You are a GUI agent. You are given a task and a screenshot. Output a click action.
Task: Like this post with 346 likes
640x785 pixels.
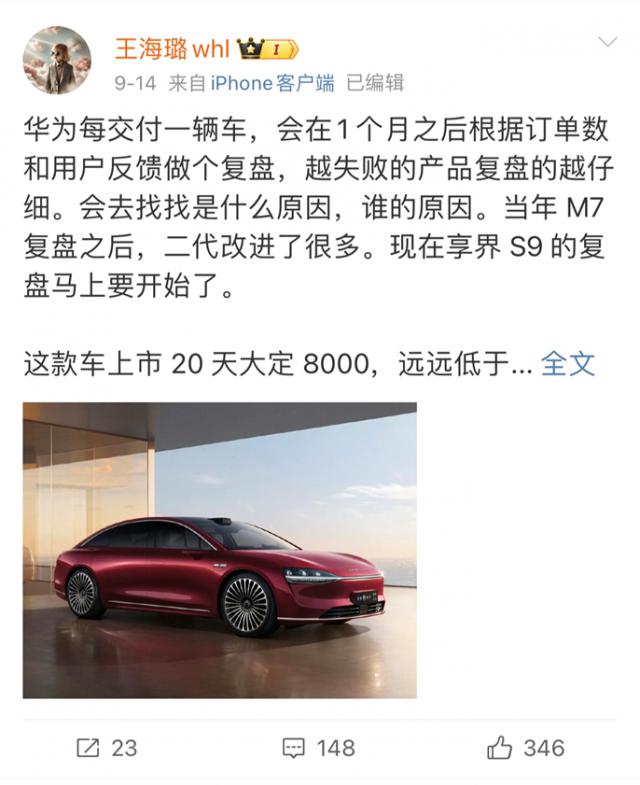coord(527,747)
